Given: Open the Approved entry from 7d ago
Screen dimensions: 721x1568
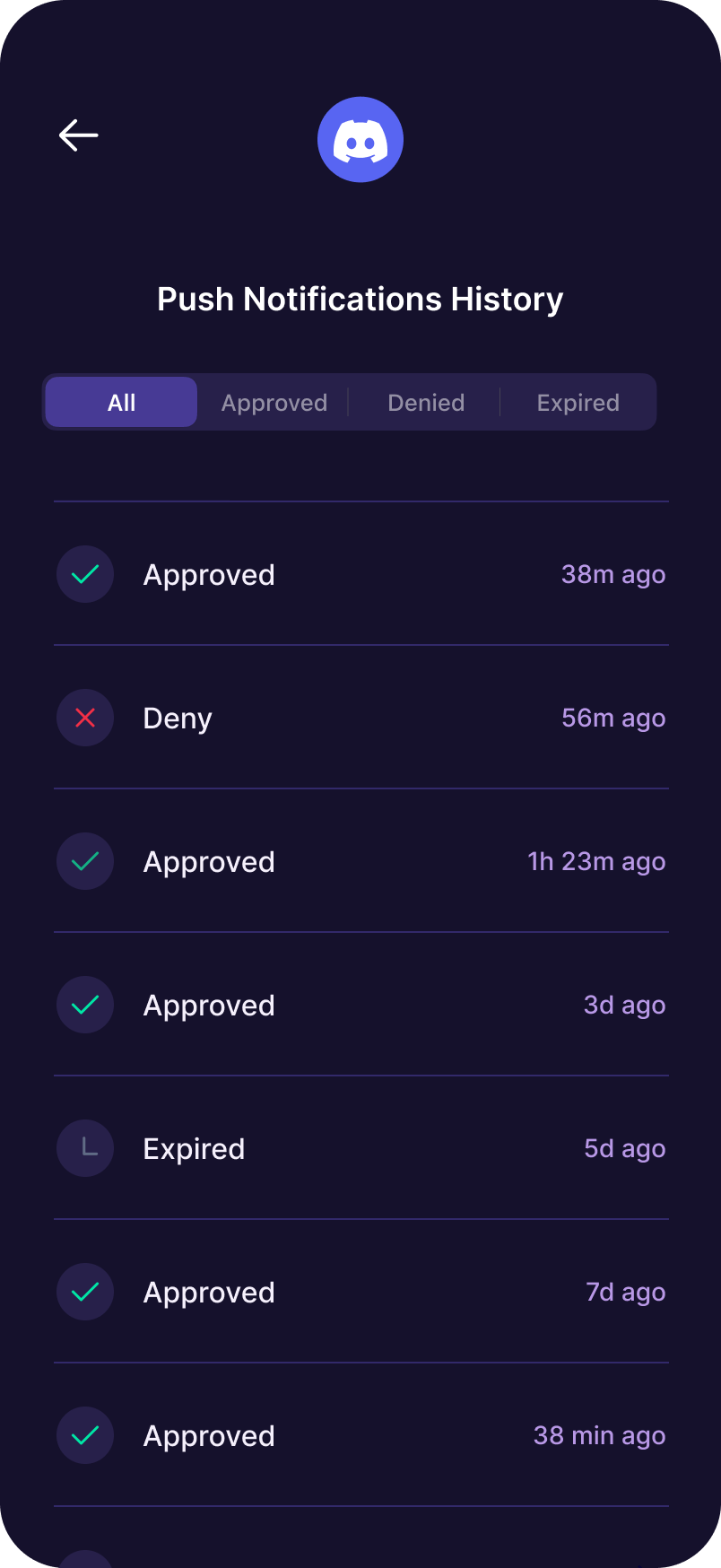Looking at the screenshot, I should [360, 1292].
